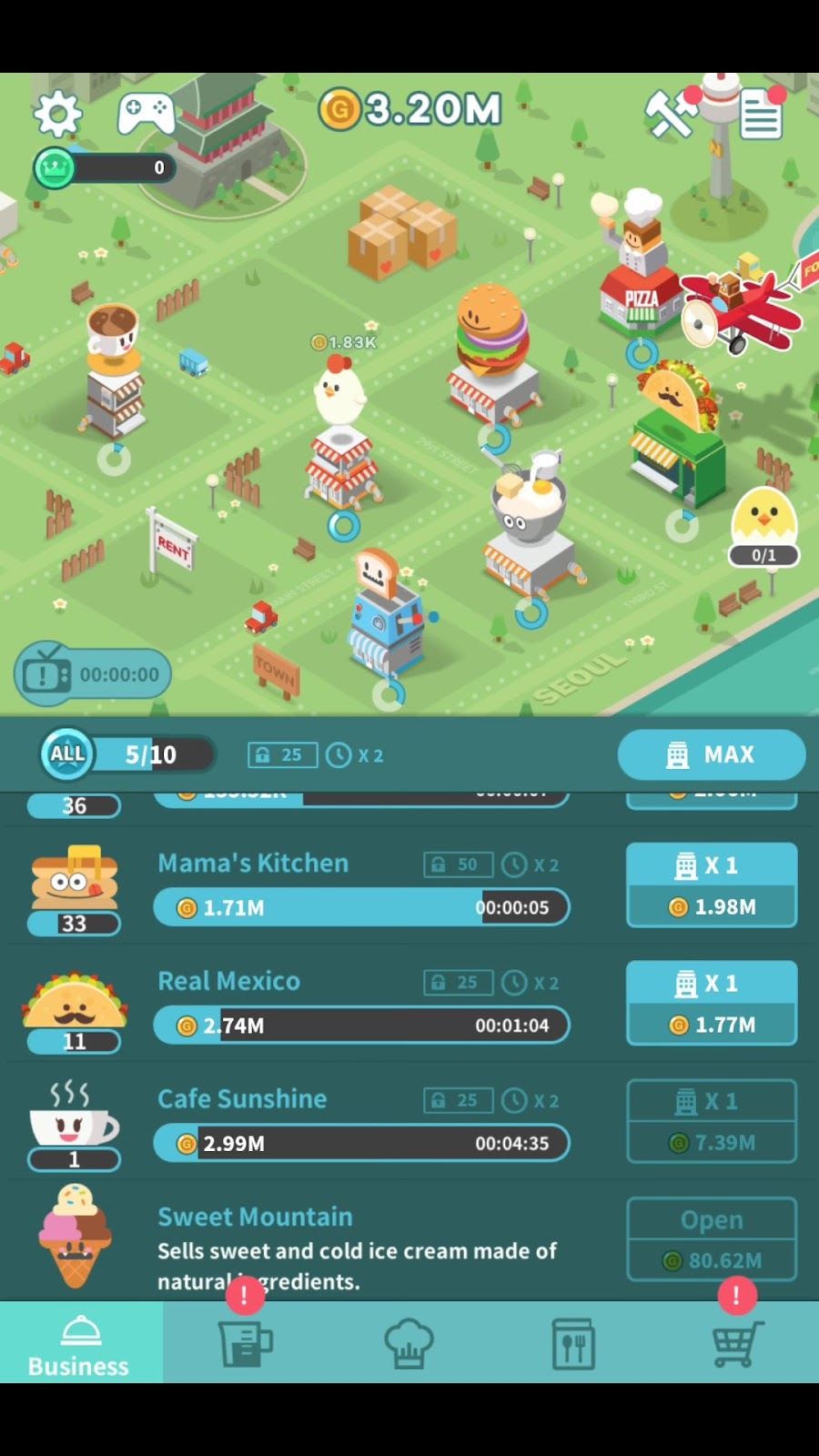Image resolution: width=819 pixels, height=1456 pixels.
Task: Open the settings gear
Action: tap(57, 114)
